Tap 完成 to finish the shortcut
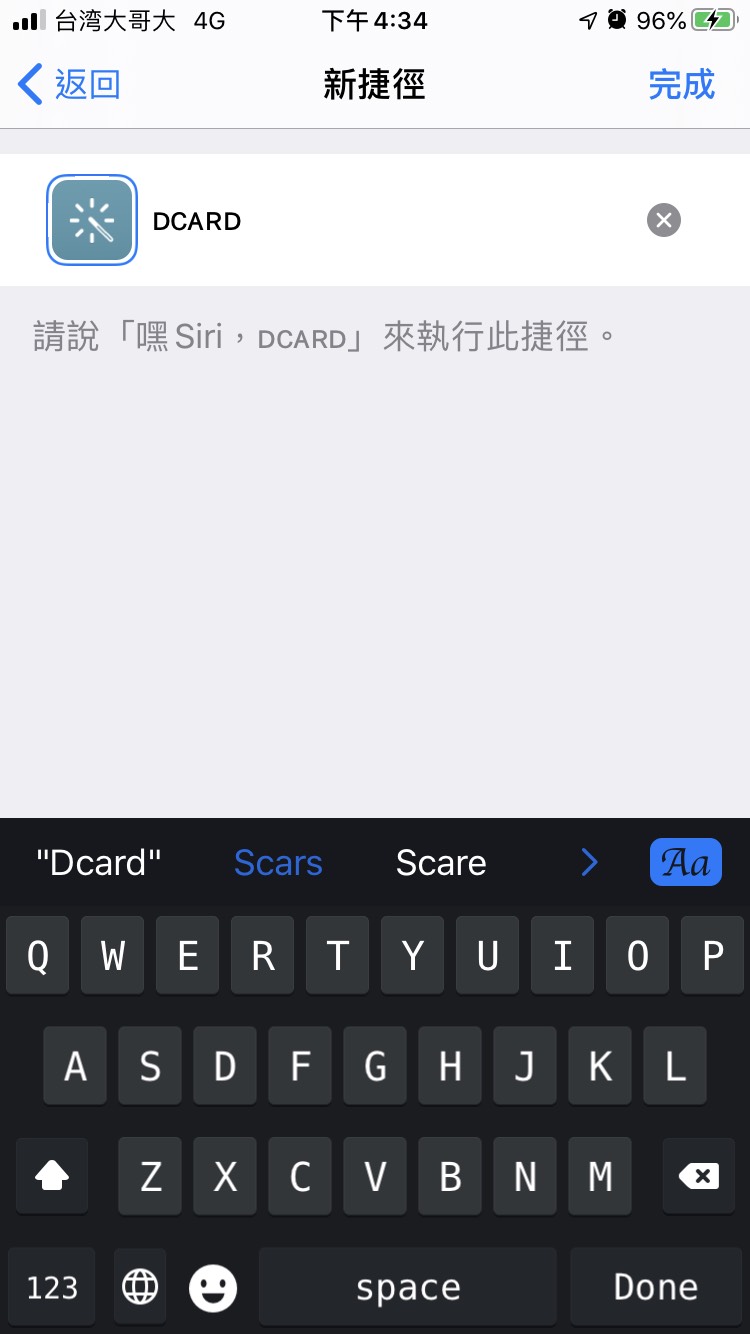Screen dimensions: 750x1334 681,85
